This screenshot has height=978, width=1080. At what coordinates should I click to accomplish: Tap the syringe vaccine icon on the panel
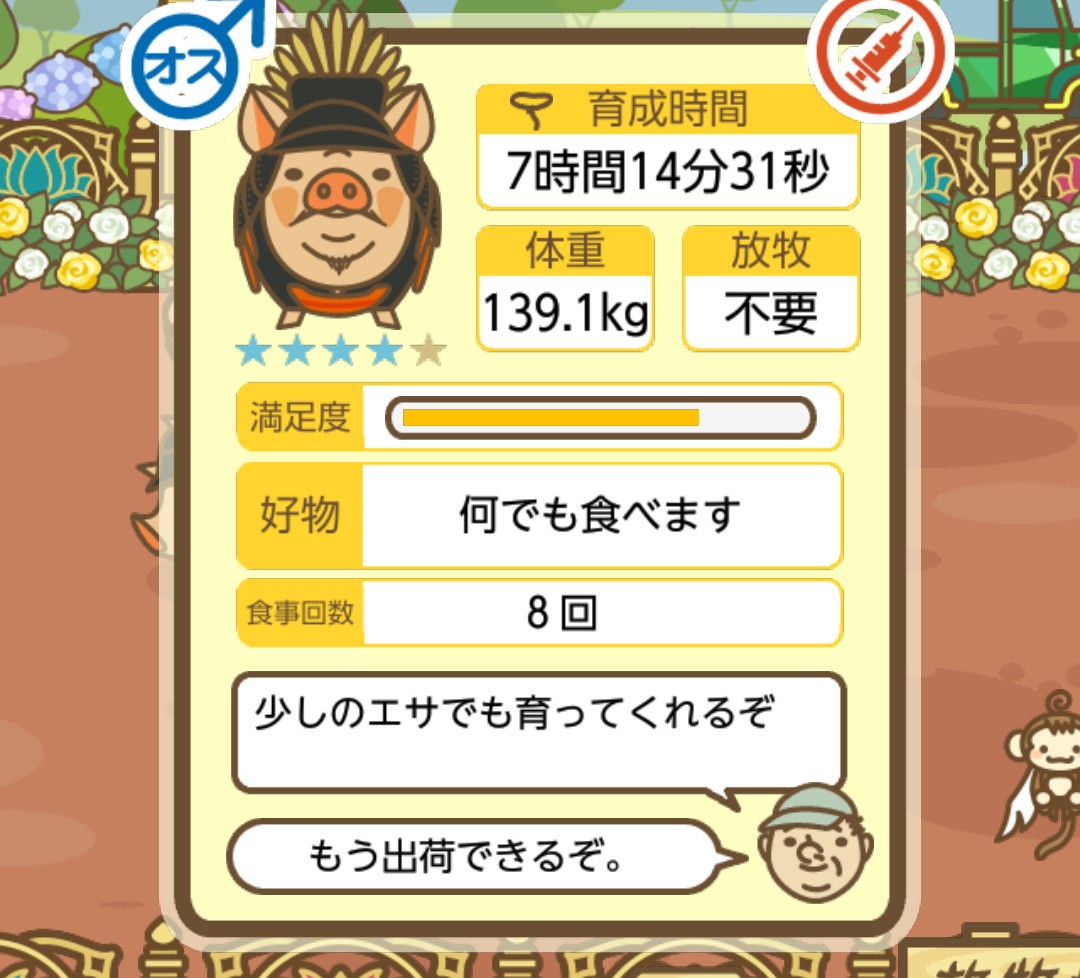(x=881, y=54)
